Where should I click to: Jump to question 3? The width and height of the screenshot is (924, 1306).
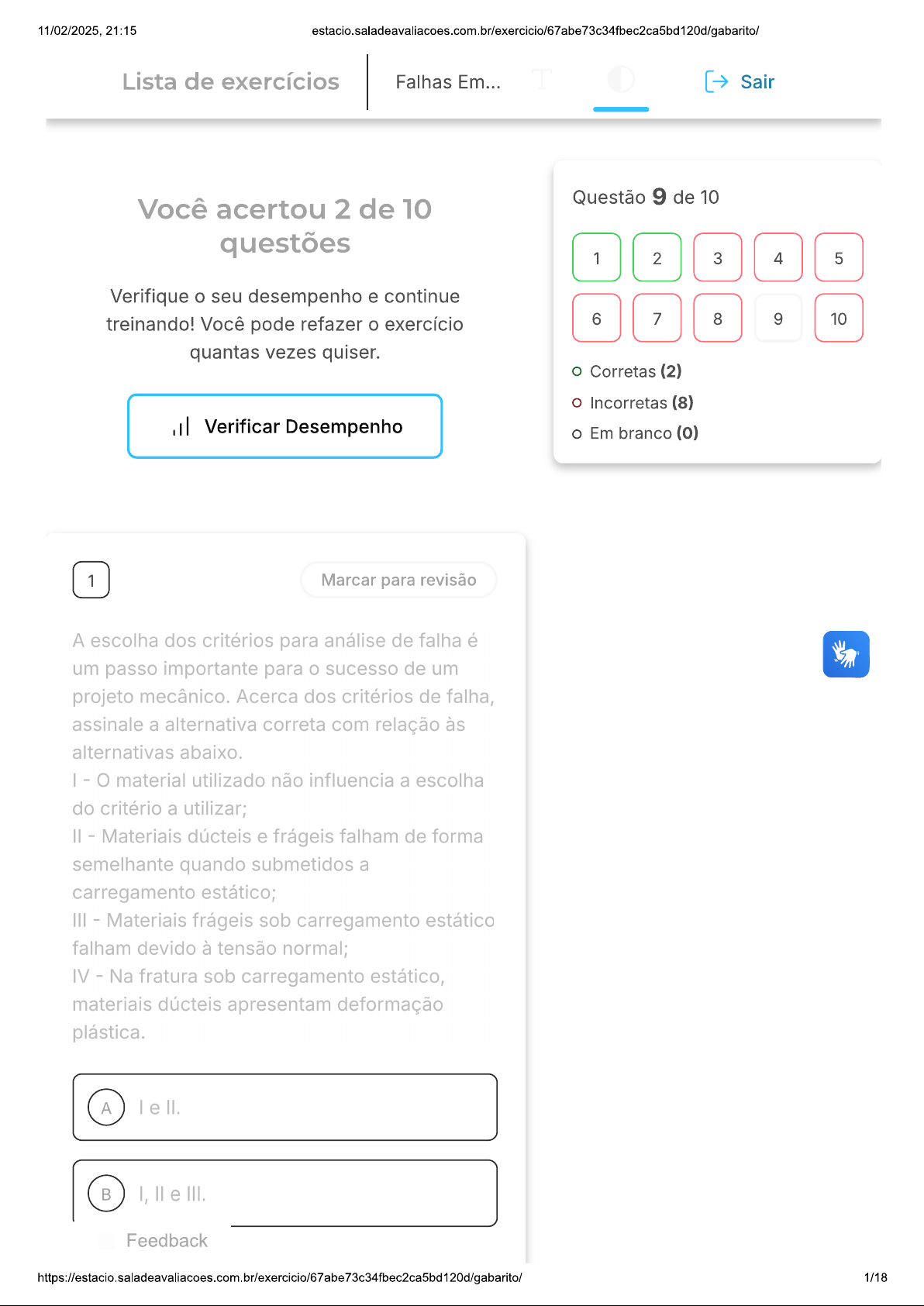click(718, 257)
